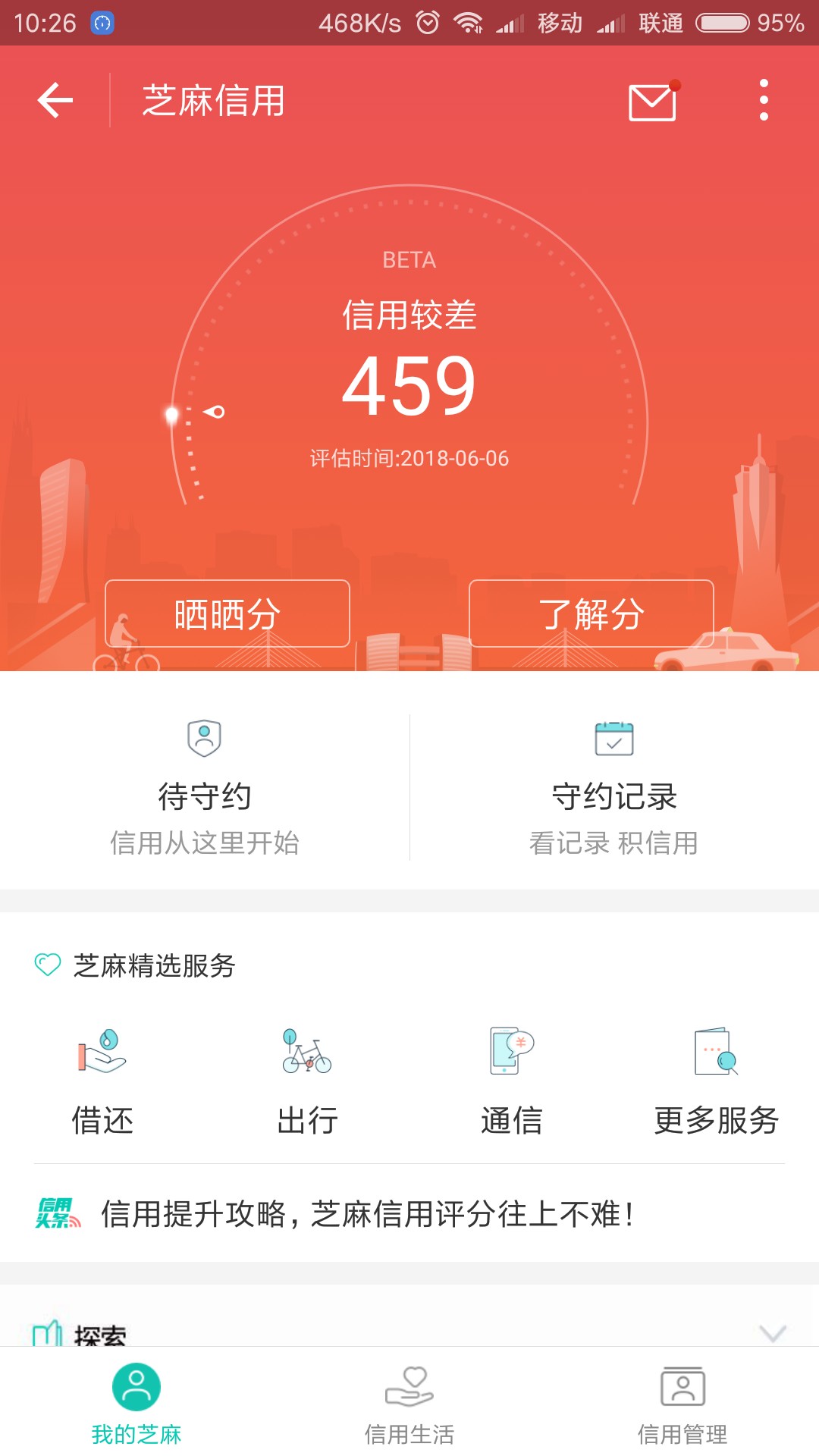Open 更多服务

point(717,1081)
